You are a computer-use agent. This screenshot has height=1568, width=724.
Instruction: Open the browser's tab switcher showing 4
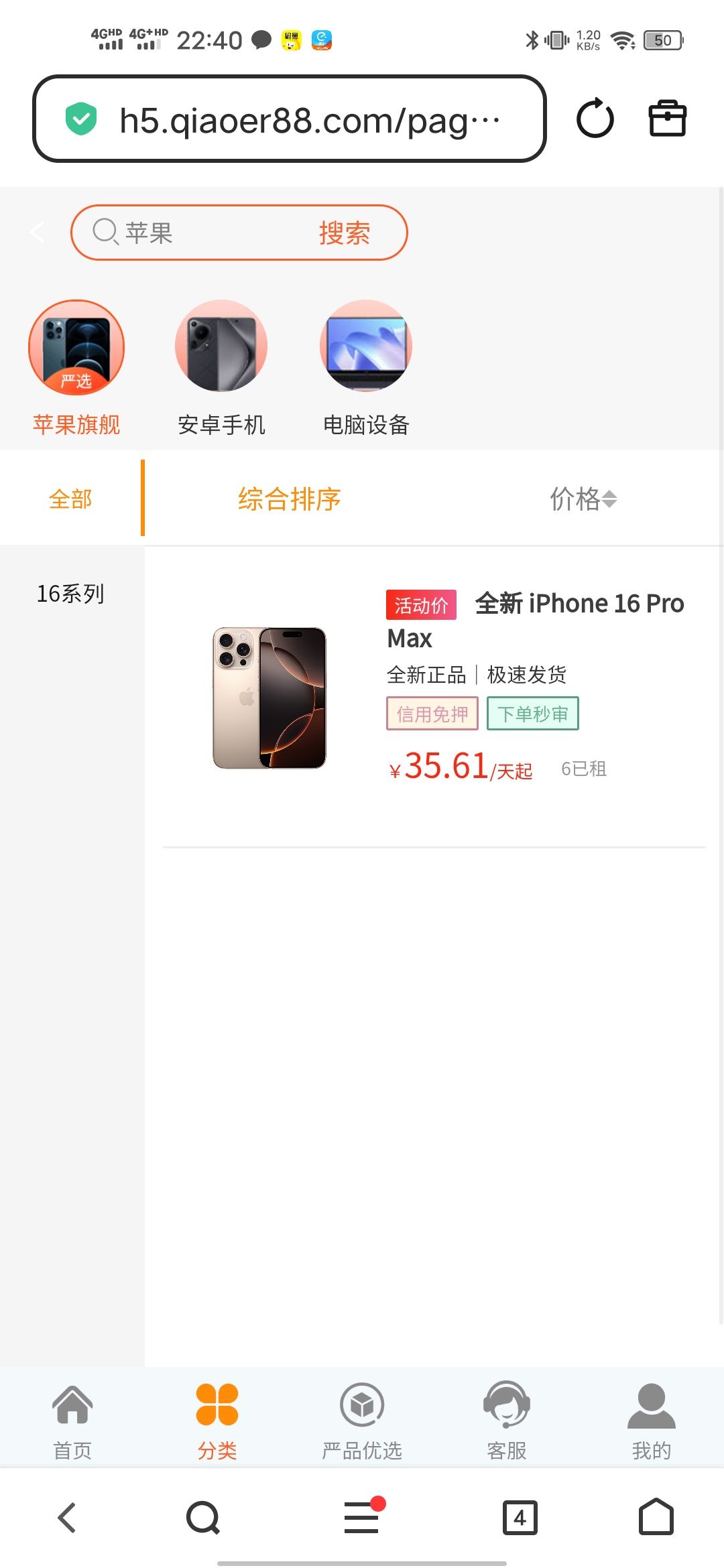[520, 1518]
